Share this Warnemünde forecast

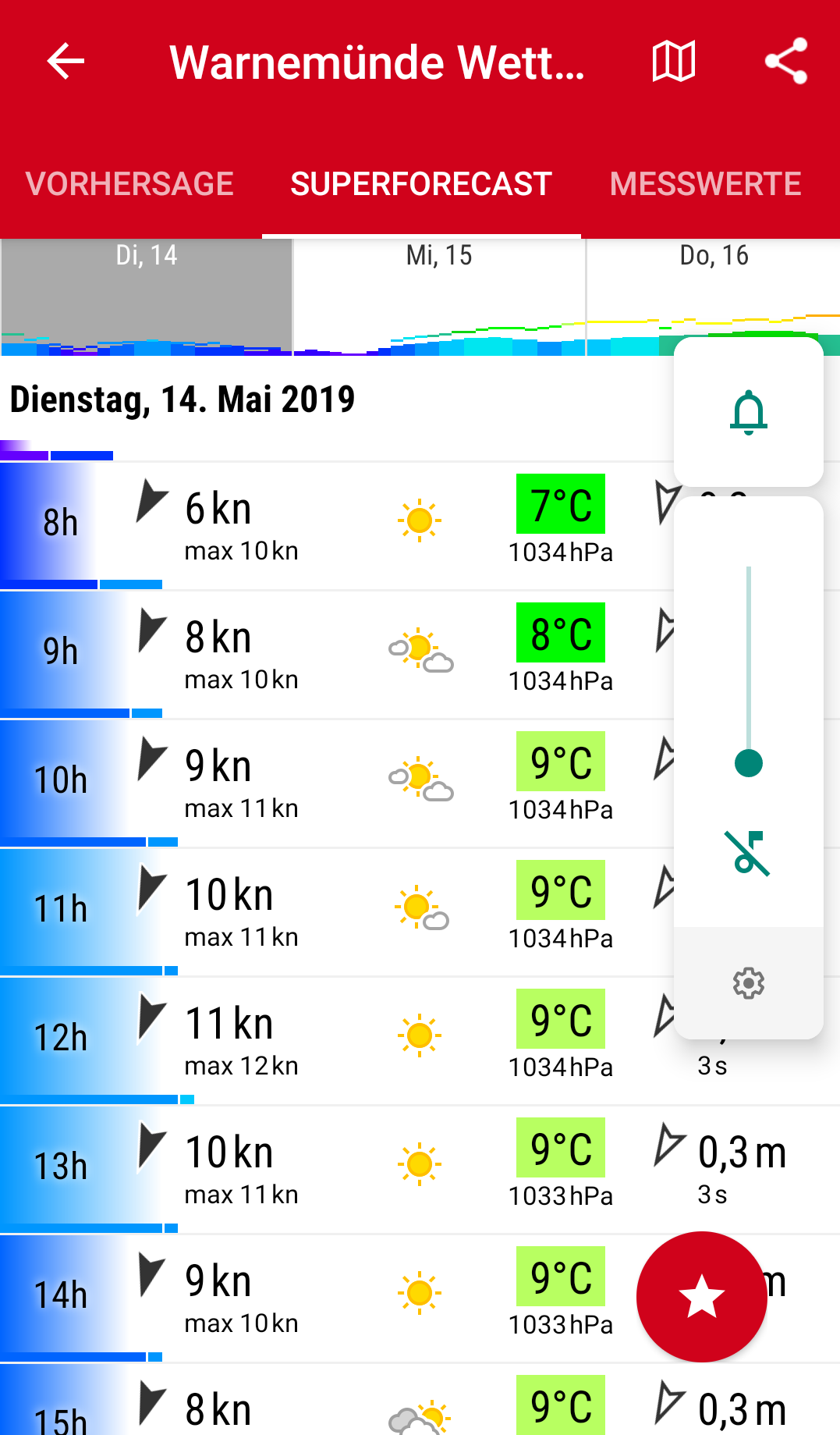[786, 62]
